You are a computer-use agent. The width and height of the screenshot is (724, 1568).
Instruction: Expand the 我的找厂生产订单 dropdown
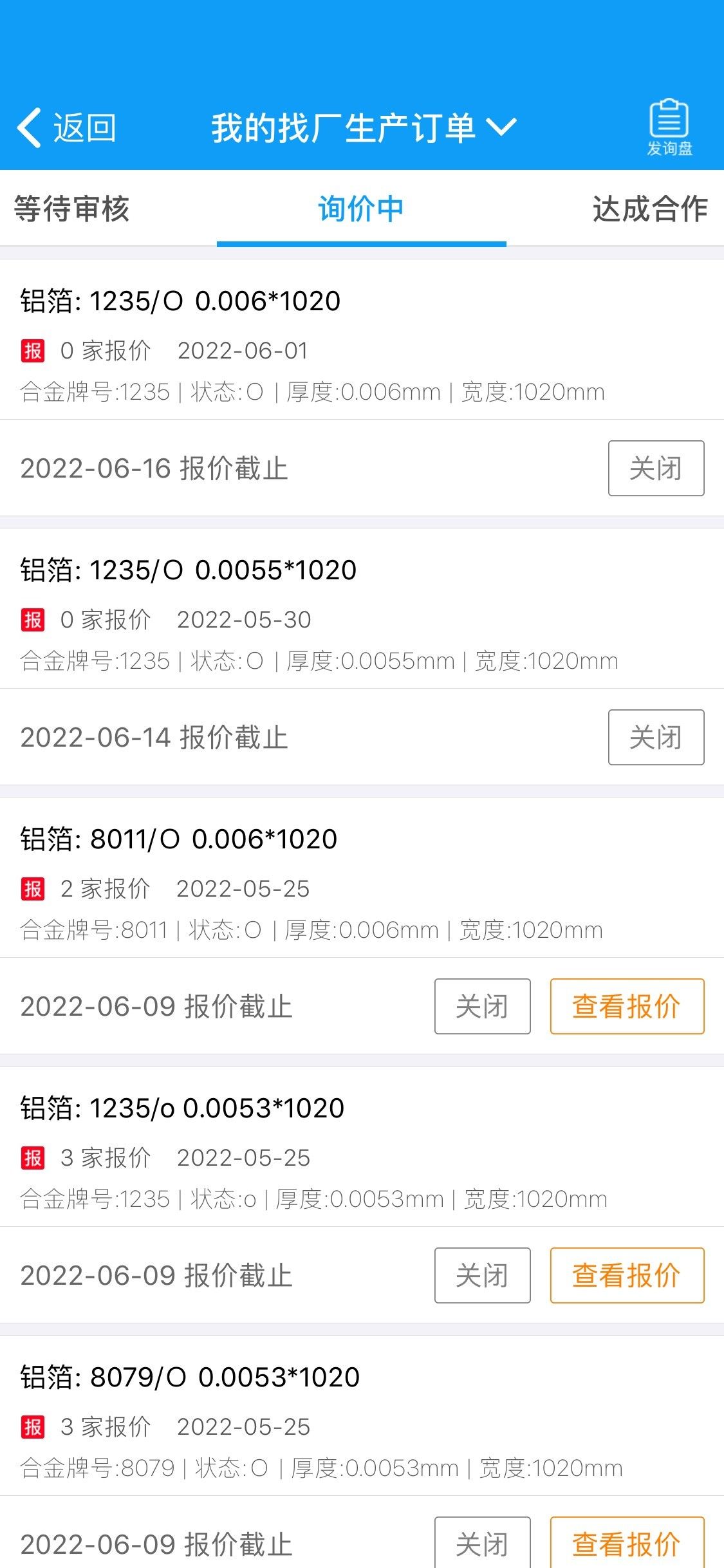point(364,127)
